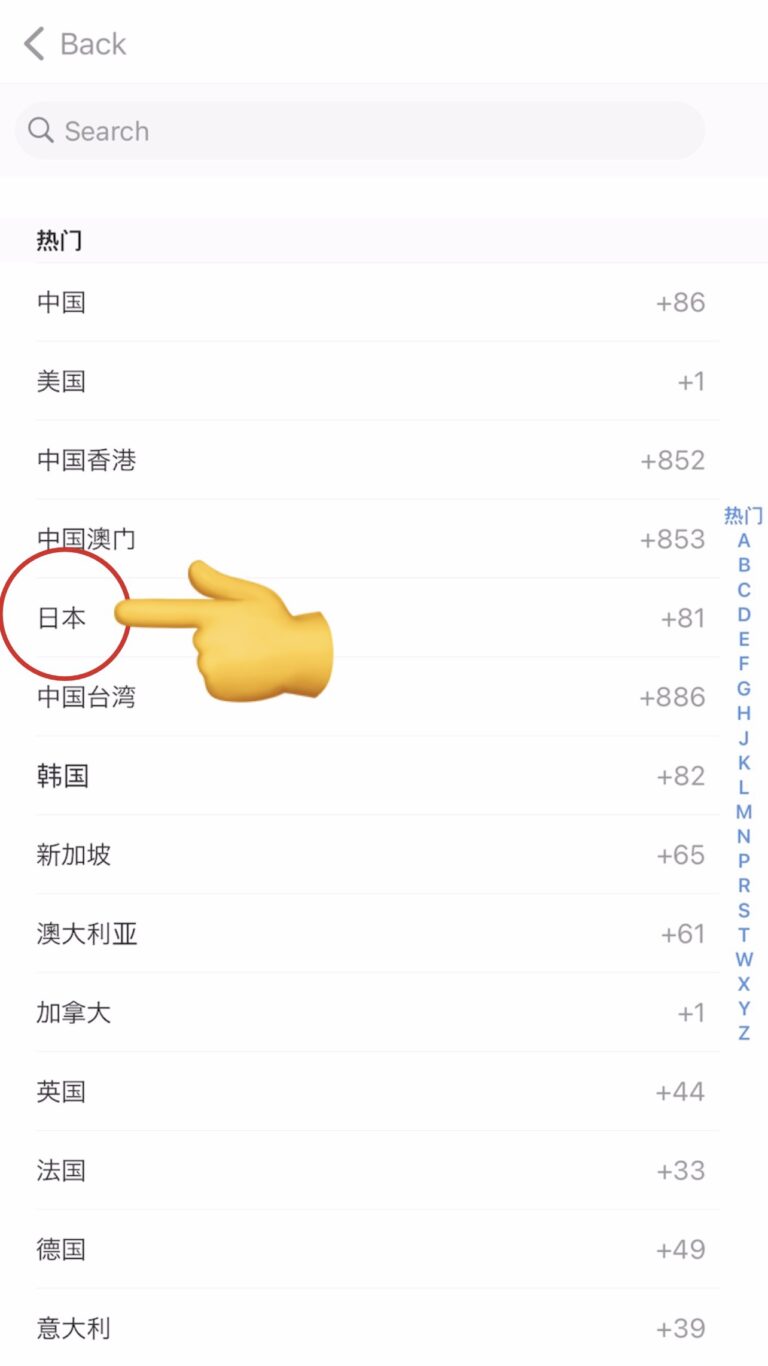
Task: Jump to letter M in index
Action: tap(743, 812)
